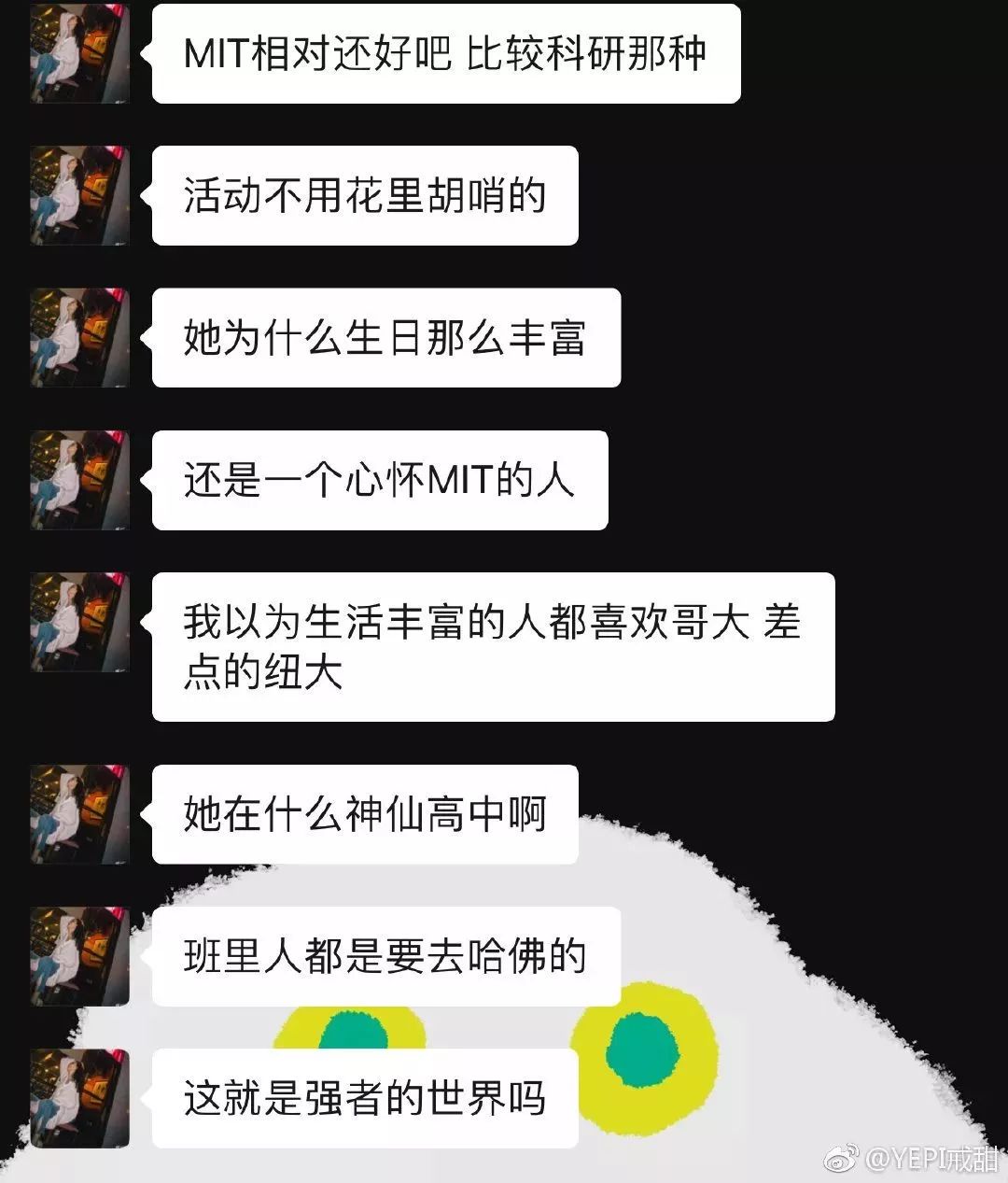The width and height of the screenshot is (1008, 1183).
Task: Click the avatar beside the last message
Action: (79, 1095)
